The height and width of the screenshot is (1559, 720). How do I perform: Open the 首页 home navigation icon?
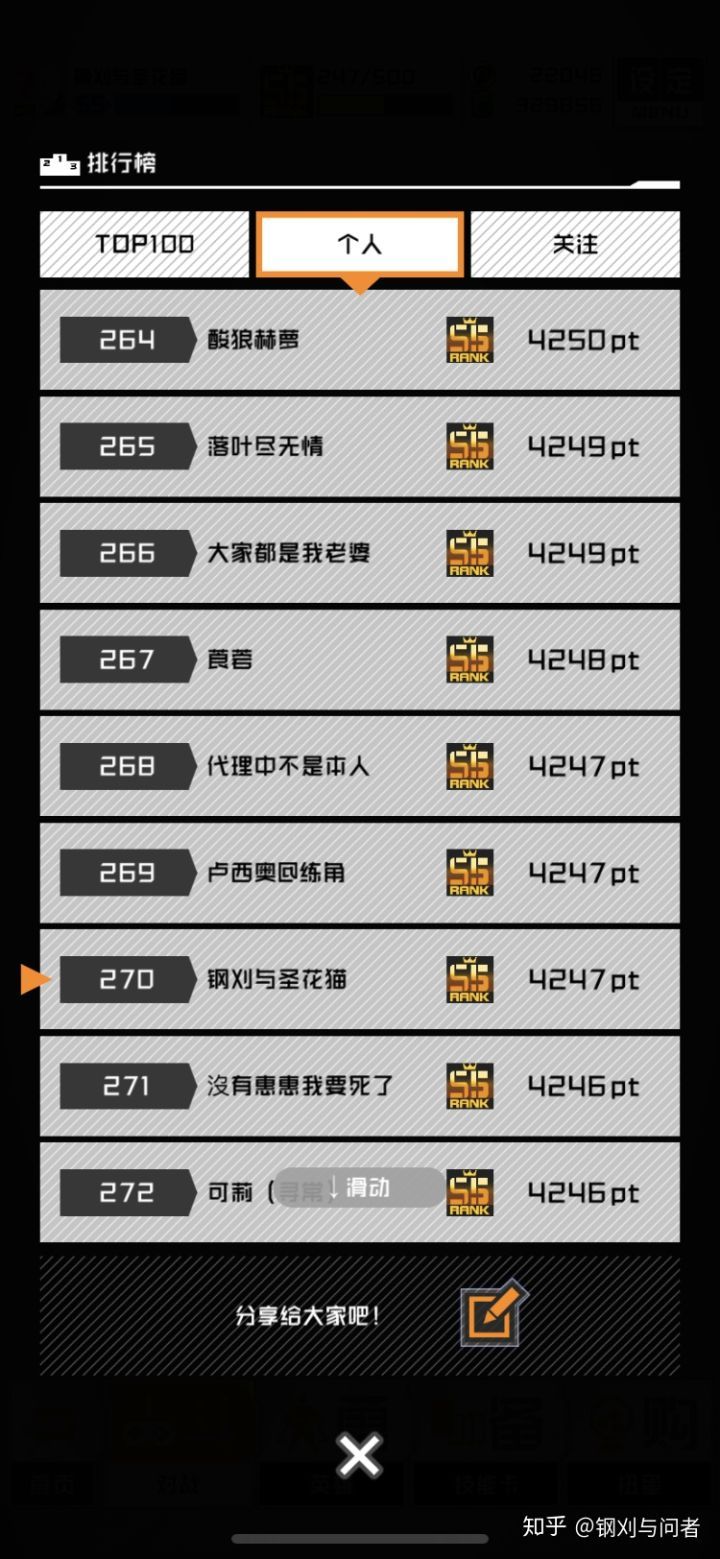click(x=55, y=1448)
